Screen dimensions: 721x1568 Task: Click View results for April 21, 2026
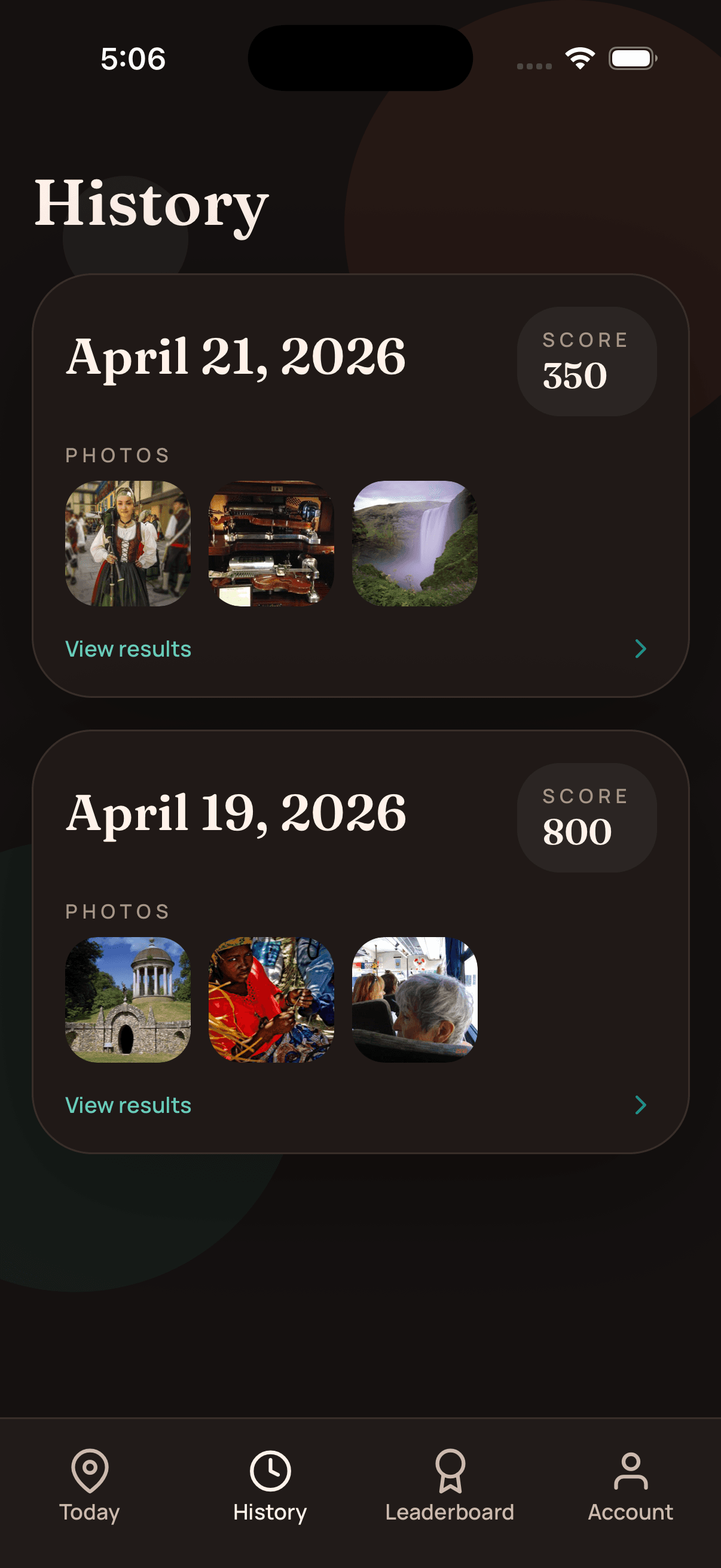point(129,649)
